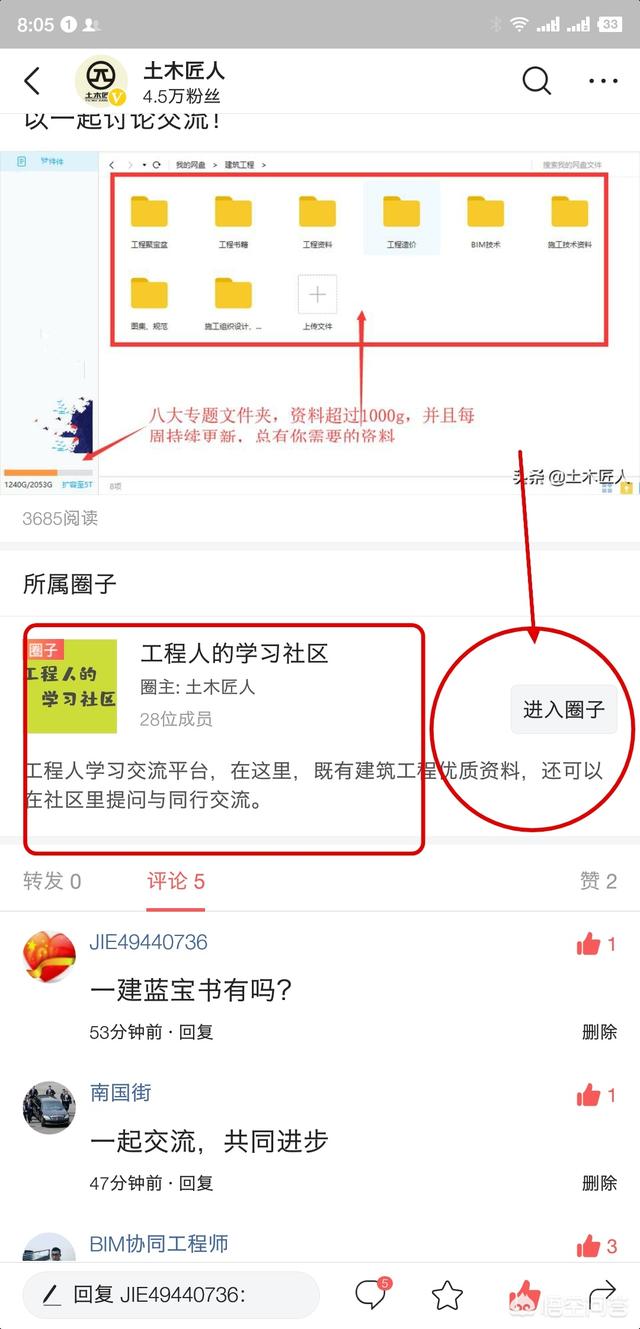Screen dimensions: 640x1329
Task: Open the three-dot overflow menu
Action: pos(603,81)
